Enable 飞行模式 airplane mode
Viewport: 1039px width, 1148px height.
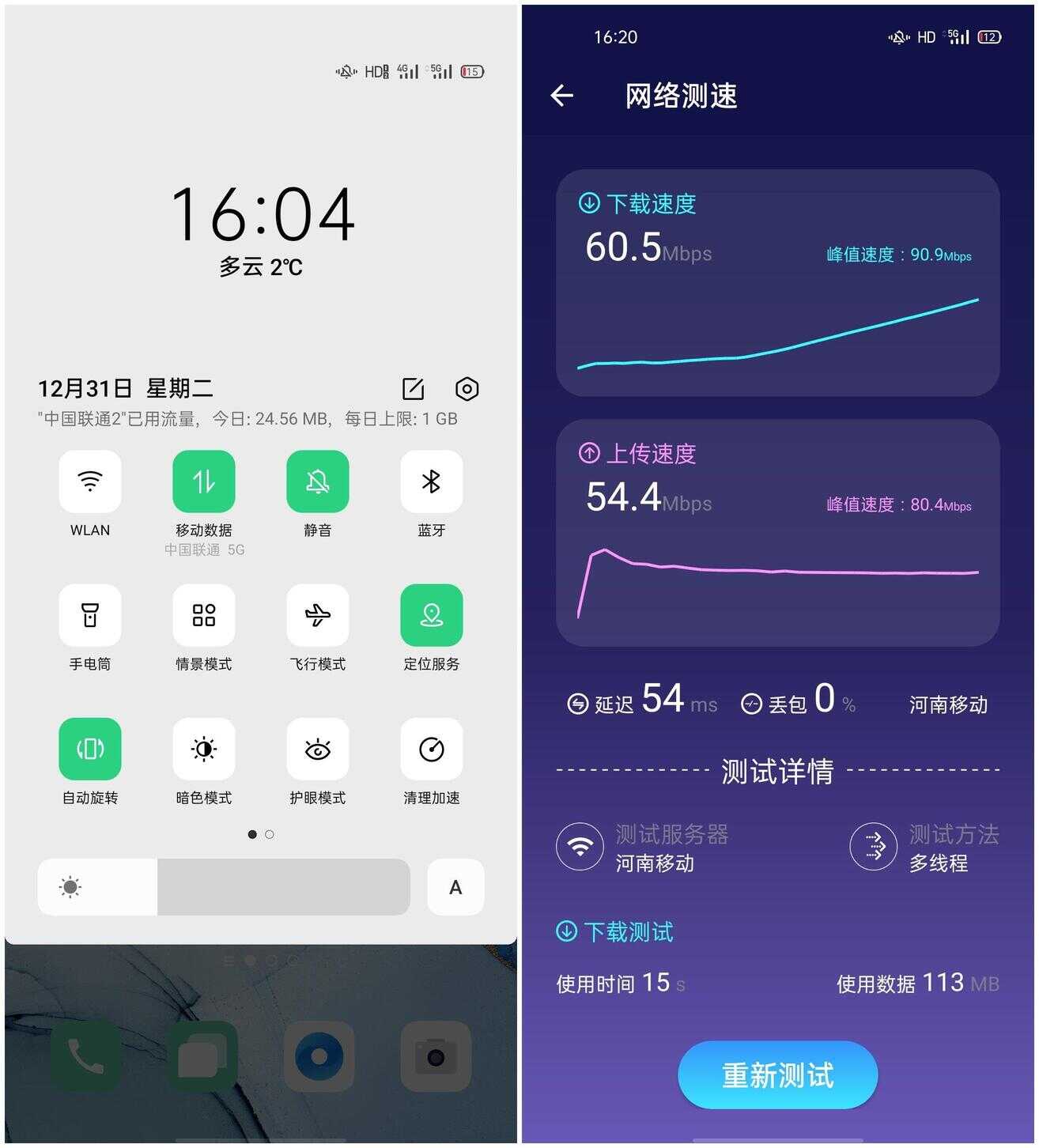coord(318,615)
